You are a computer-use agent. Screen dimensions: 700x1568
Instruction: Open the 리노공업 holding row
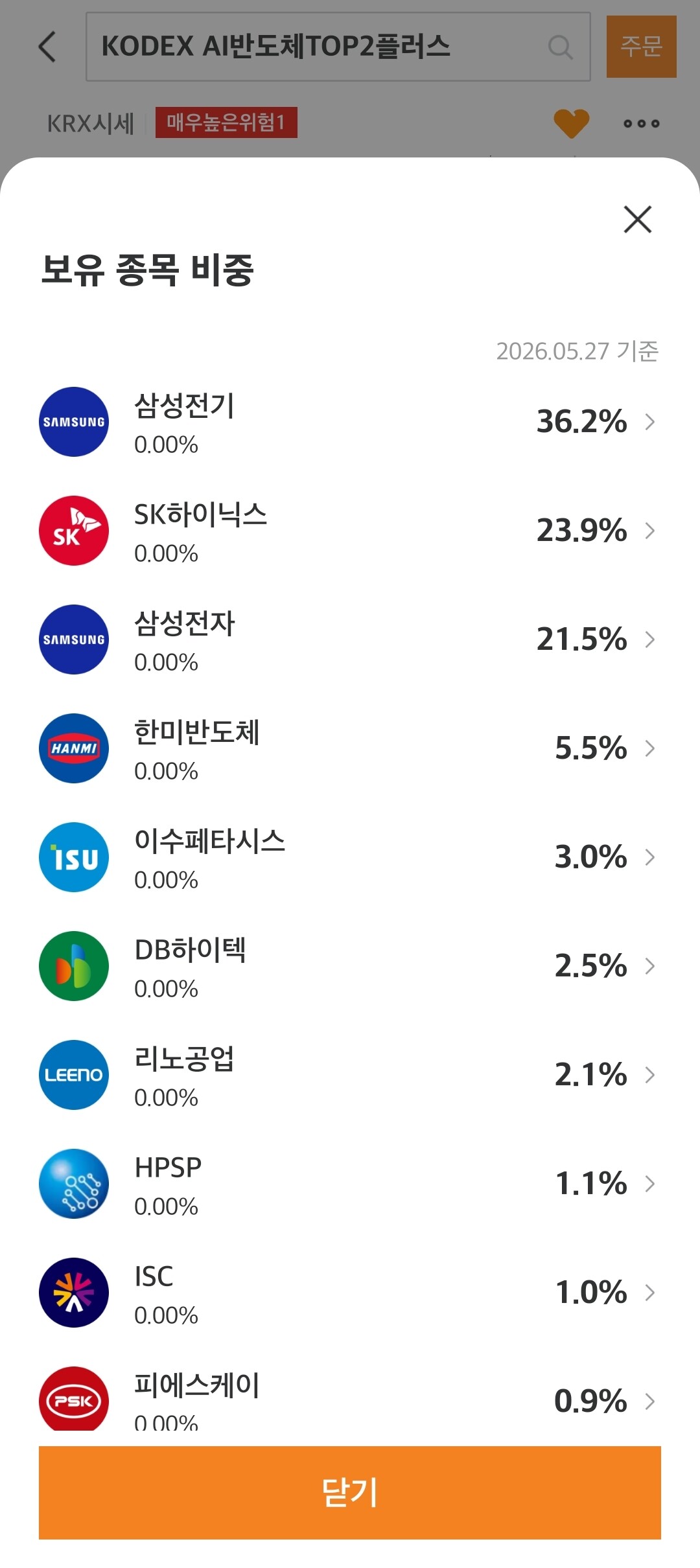[350, 1076]
